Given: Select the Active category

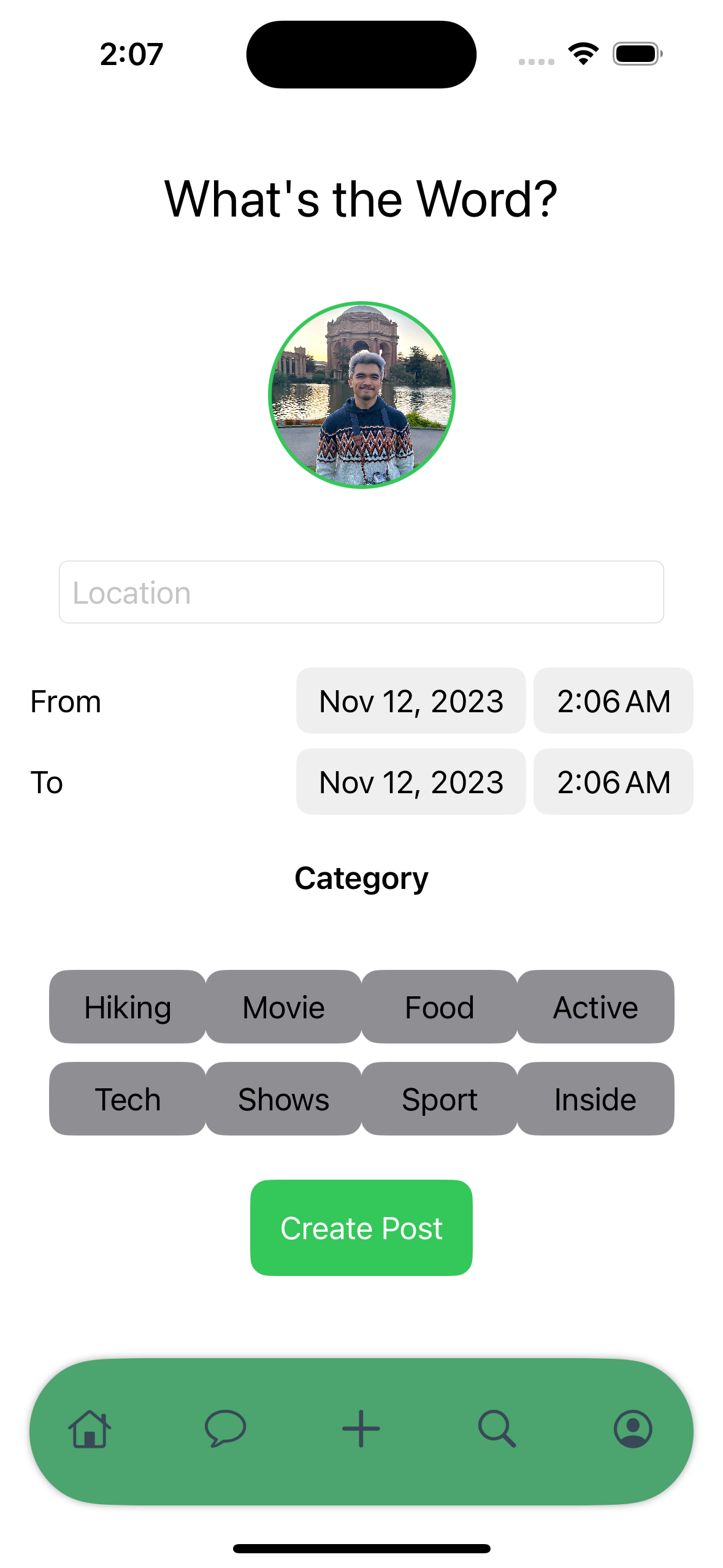Looking at the screenshot, I should (x=595, y=1007).
